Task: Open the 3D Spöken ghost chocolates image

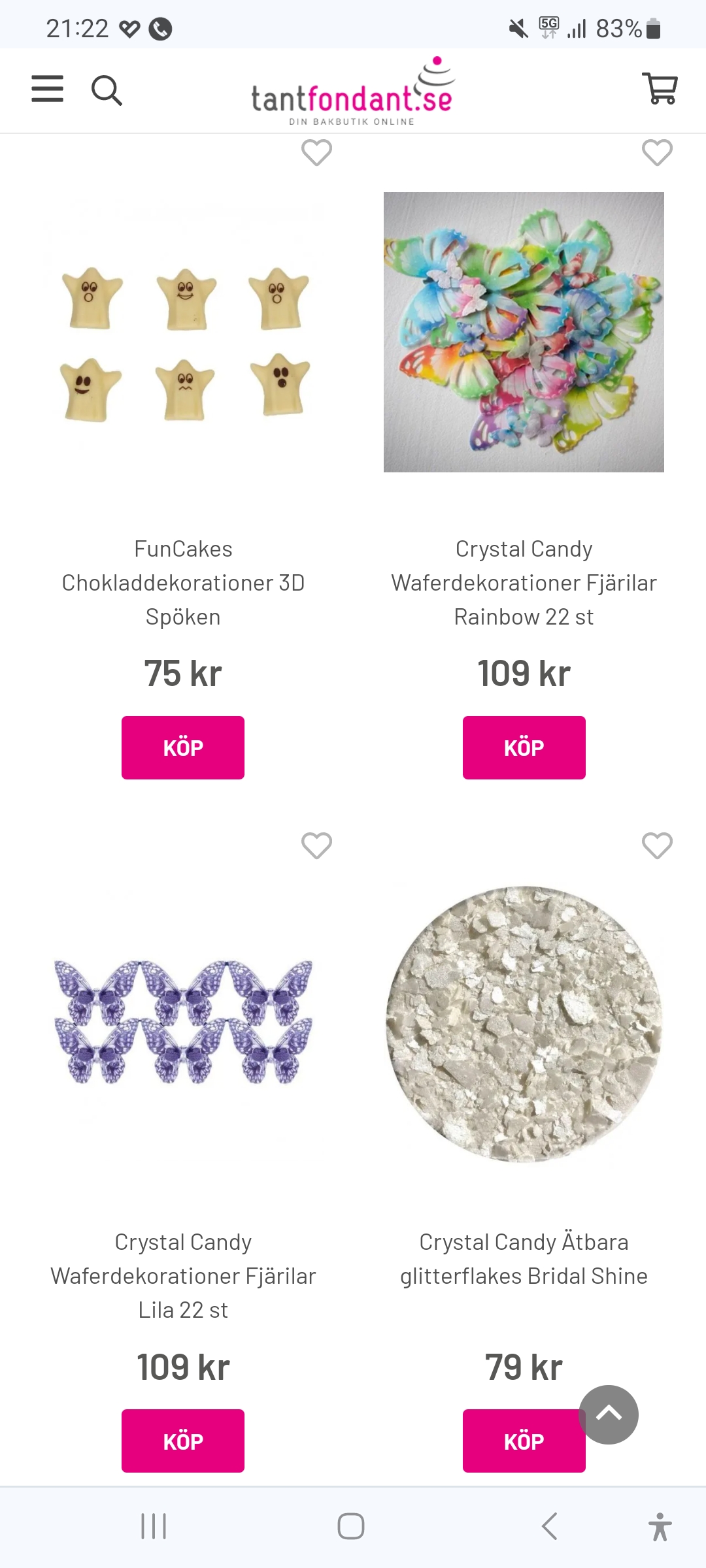Action: coord(183,343)
